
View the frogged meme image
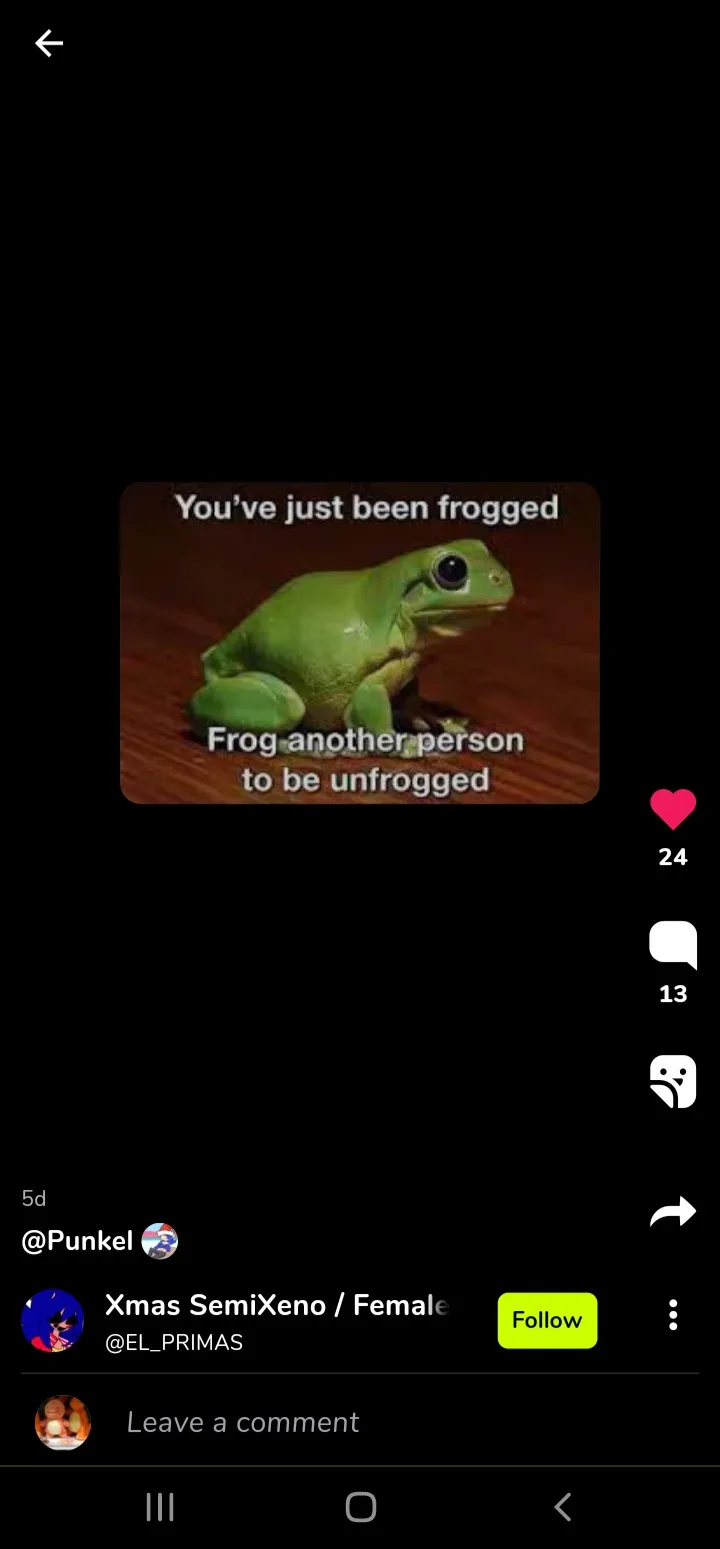pyautogui.click(x=360, y=643)
